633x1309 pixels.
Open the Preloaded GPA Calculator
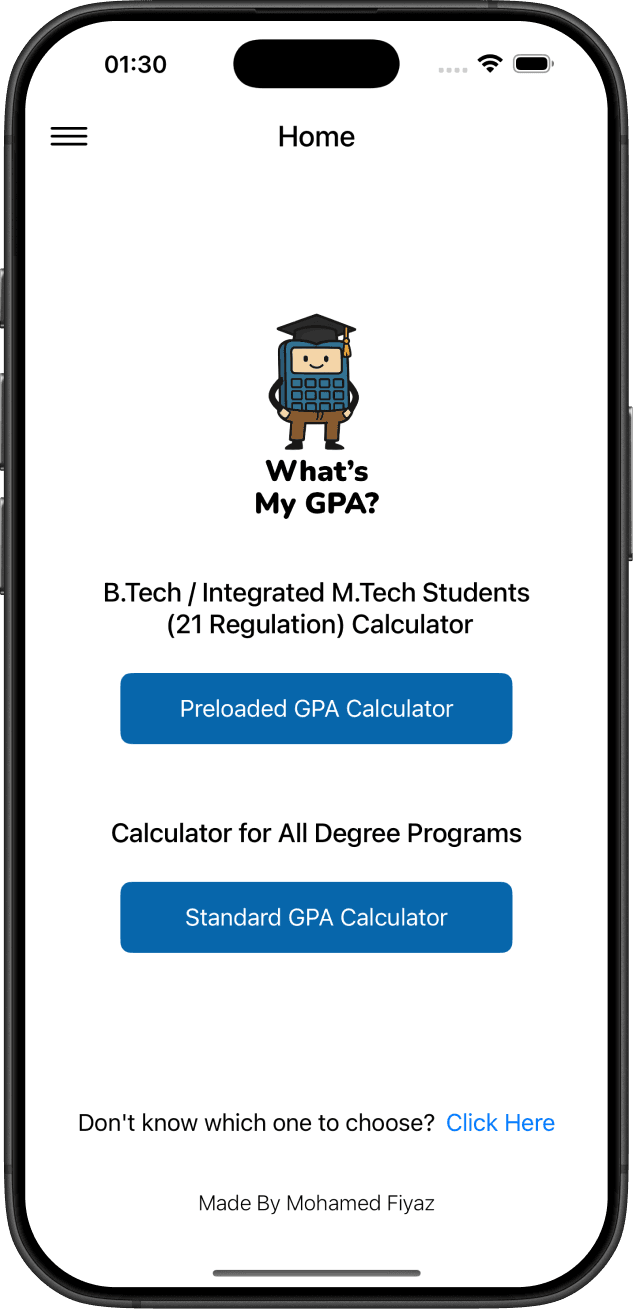point(316,709)
